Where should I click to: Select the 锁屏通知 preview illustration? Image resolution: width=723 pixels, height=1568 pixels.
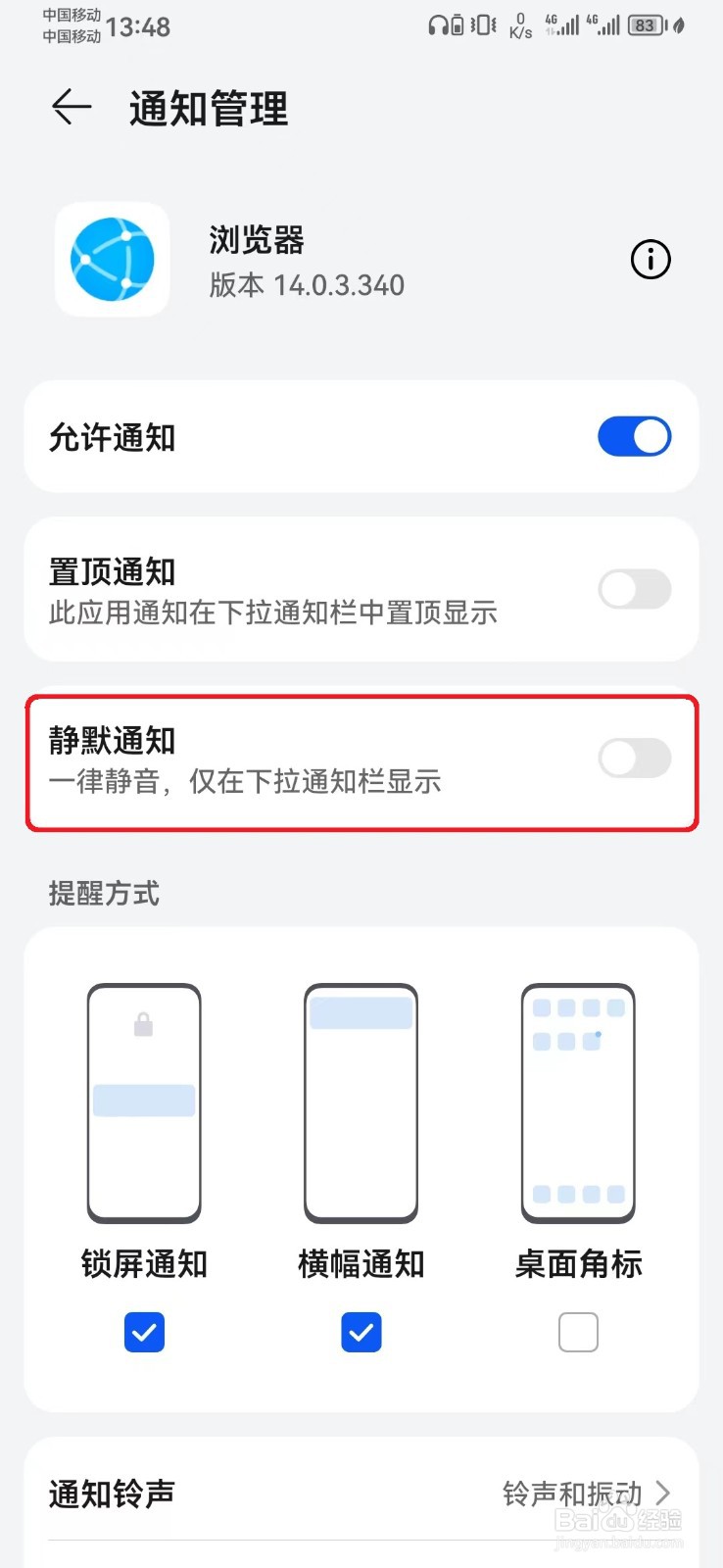coord(144,1102)
